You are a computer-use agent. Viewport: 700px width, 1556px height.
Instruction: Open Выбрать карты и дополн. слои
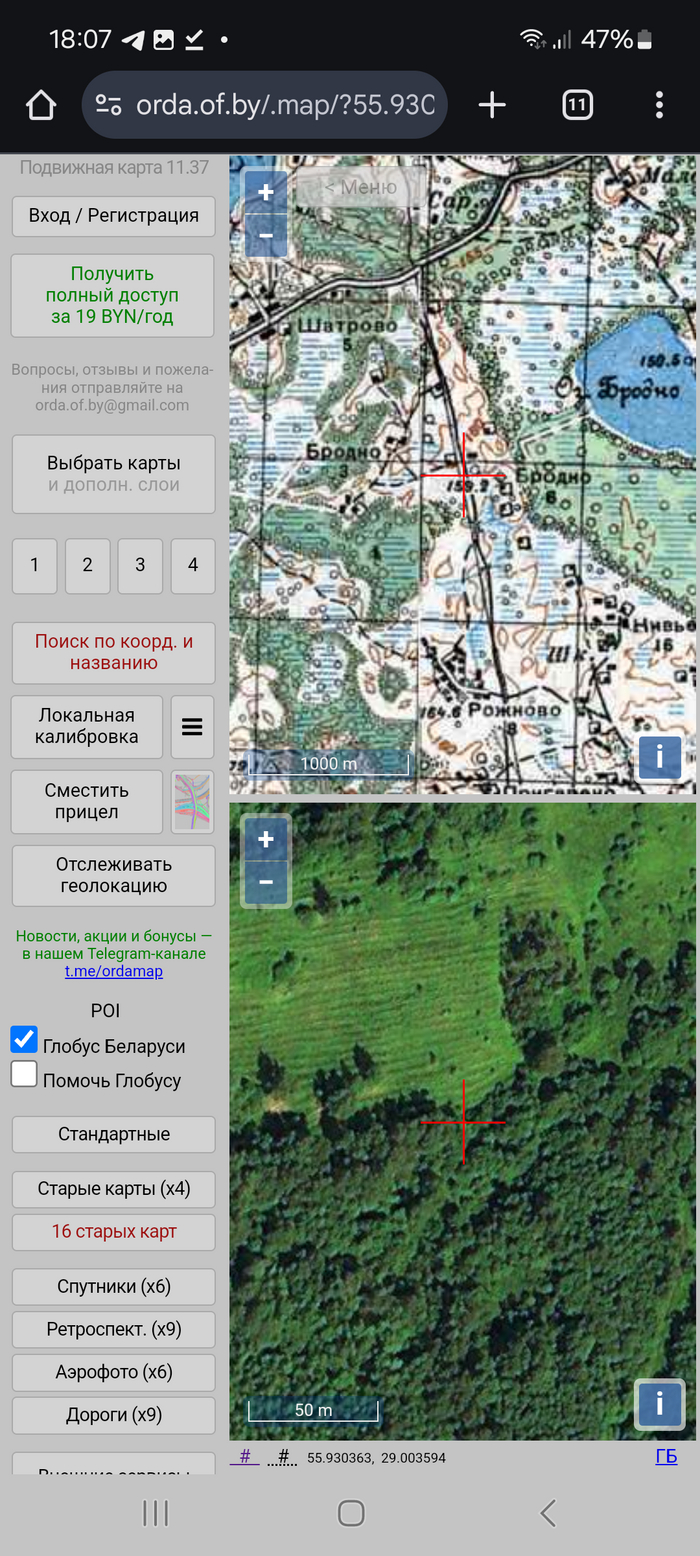click(x=113, y=474)
